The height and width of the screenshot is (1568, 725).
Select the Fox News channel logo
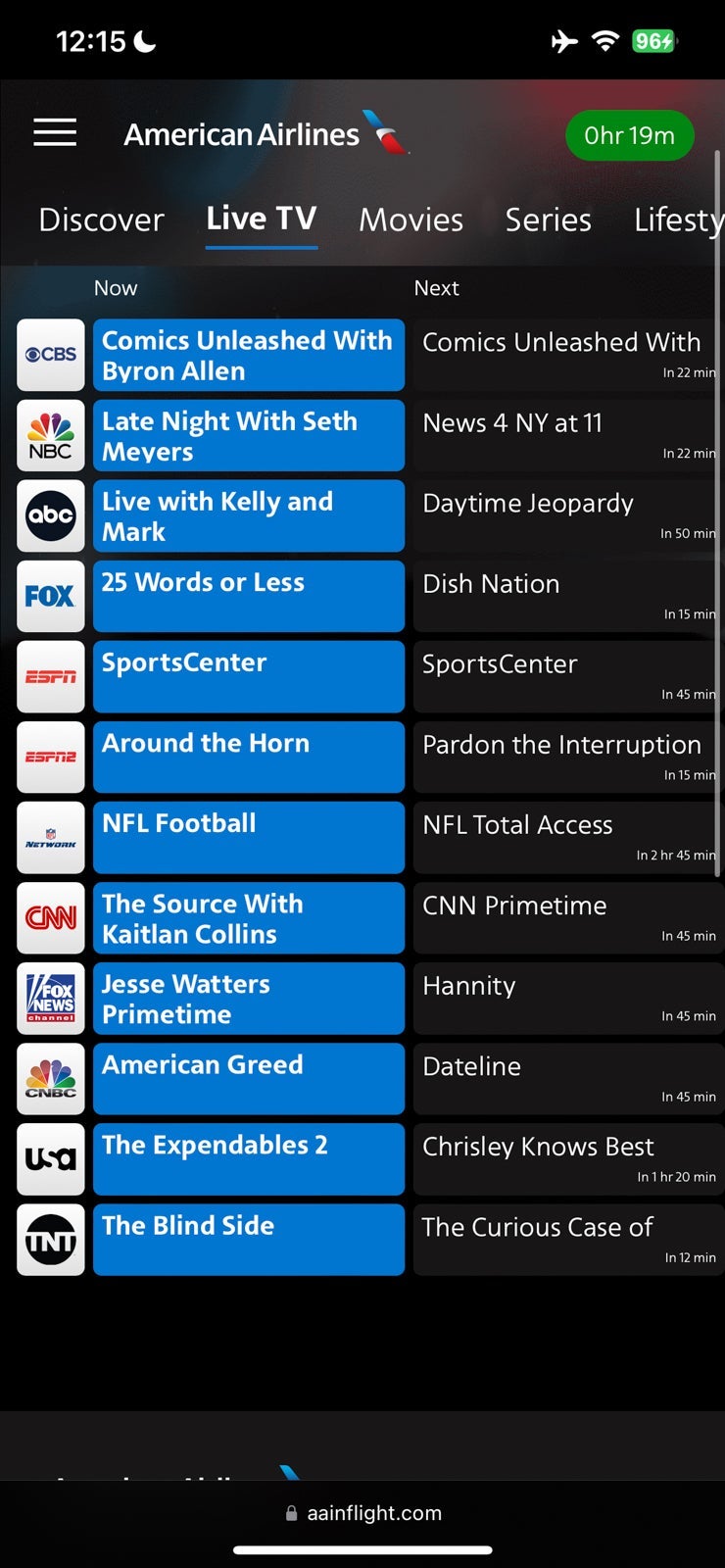[x=51, y=999]
